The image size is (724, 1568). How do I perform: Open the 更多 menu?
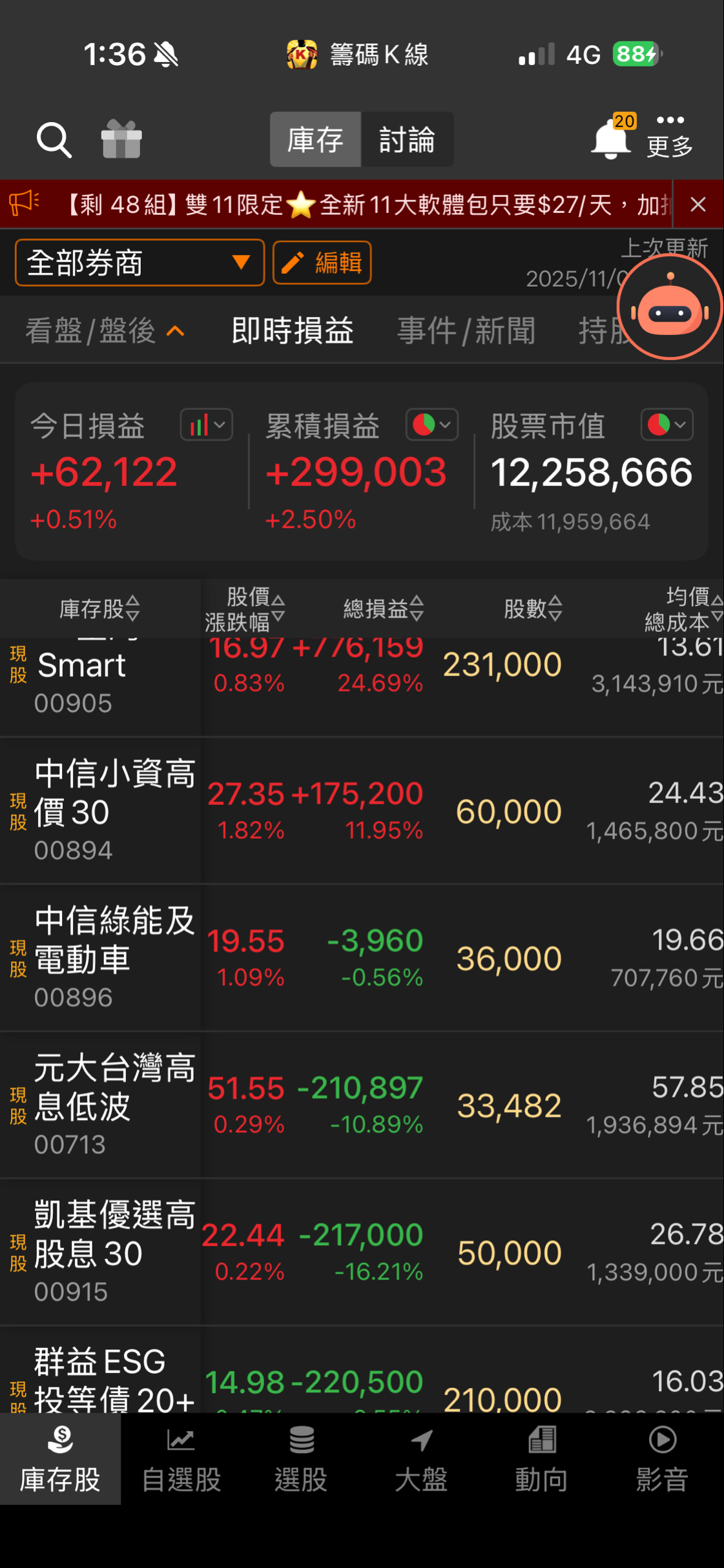pos(670,137)
